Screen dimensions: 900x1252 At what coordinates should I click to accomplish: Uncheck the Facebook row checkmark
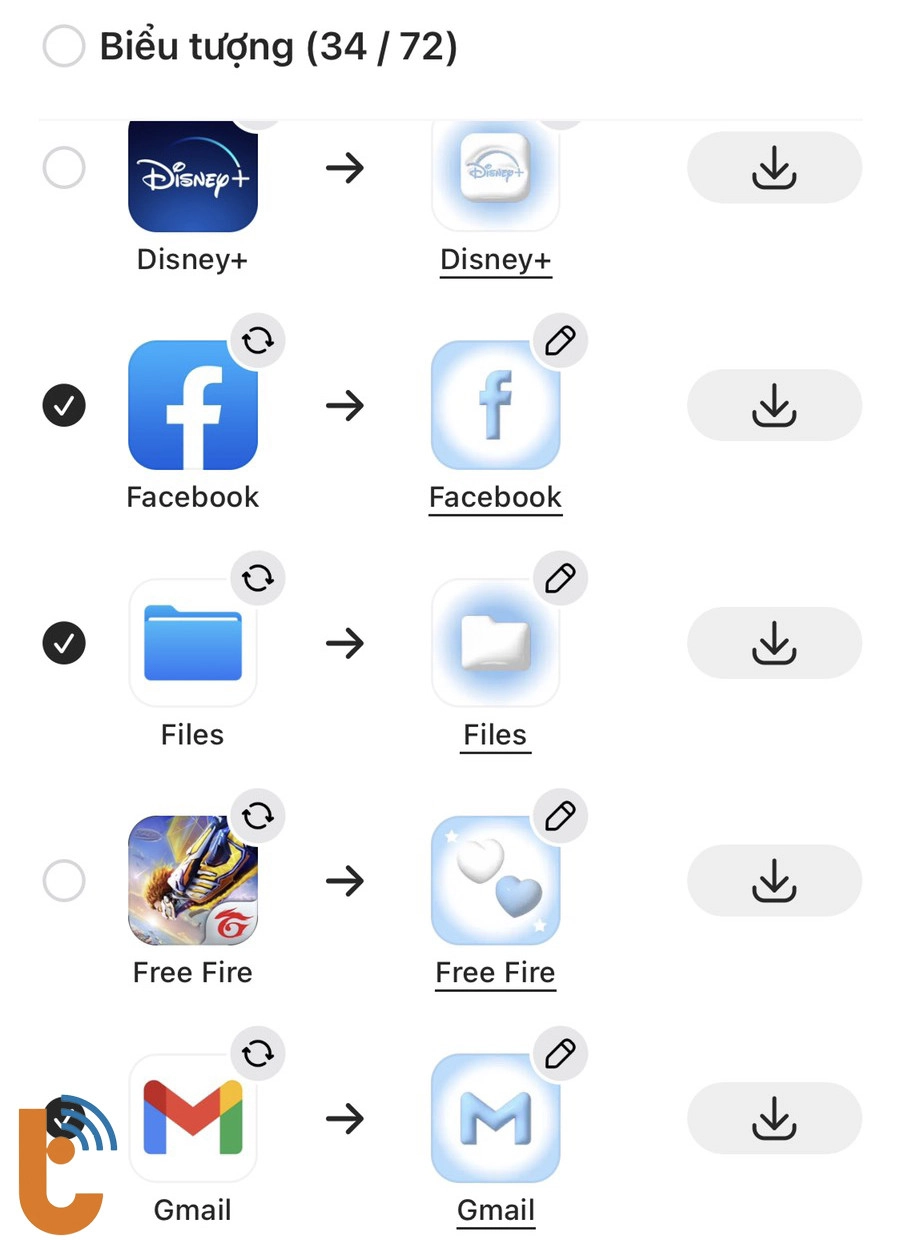tap(64, 405)
